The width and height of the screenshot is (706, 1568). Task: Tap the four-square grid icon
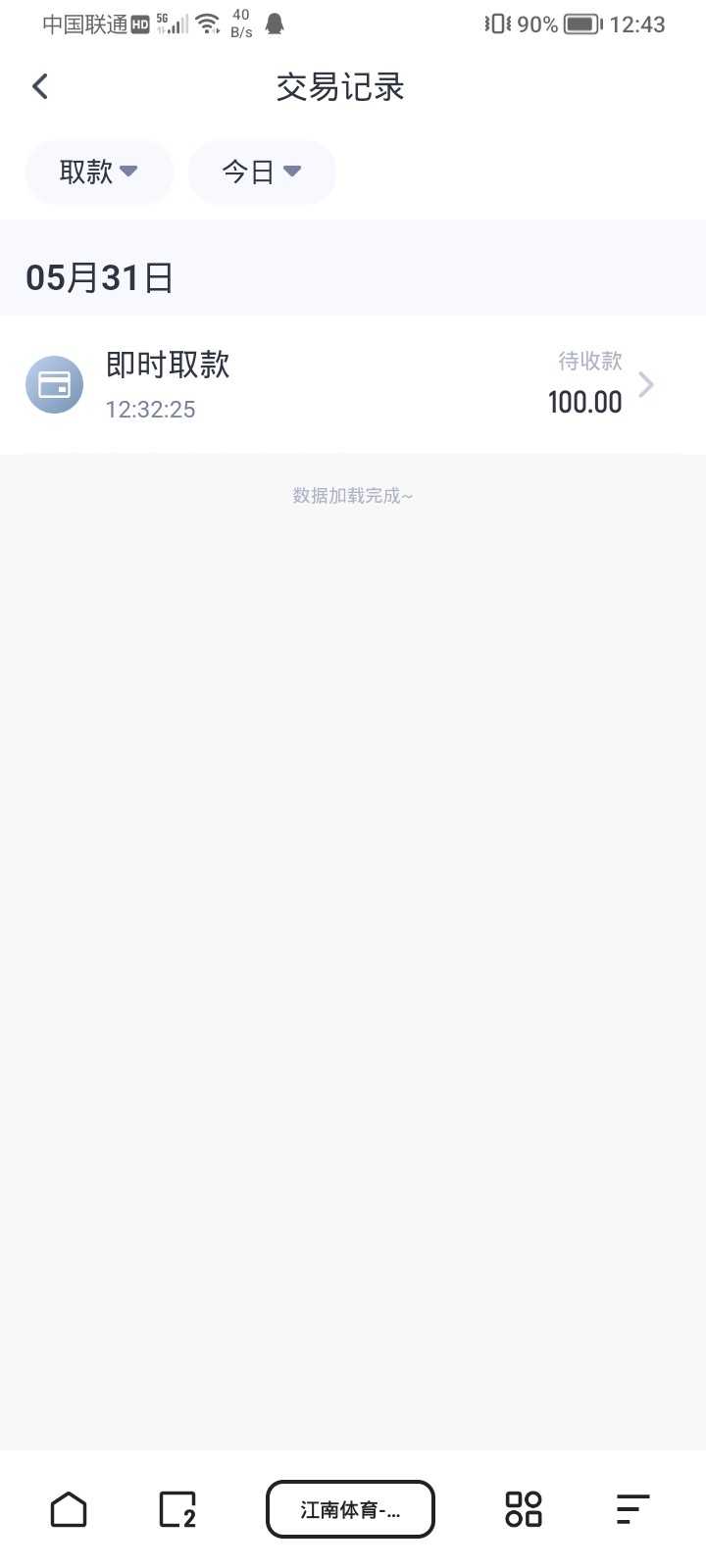point(524,1509)
